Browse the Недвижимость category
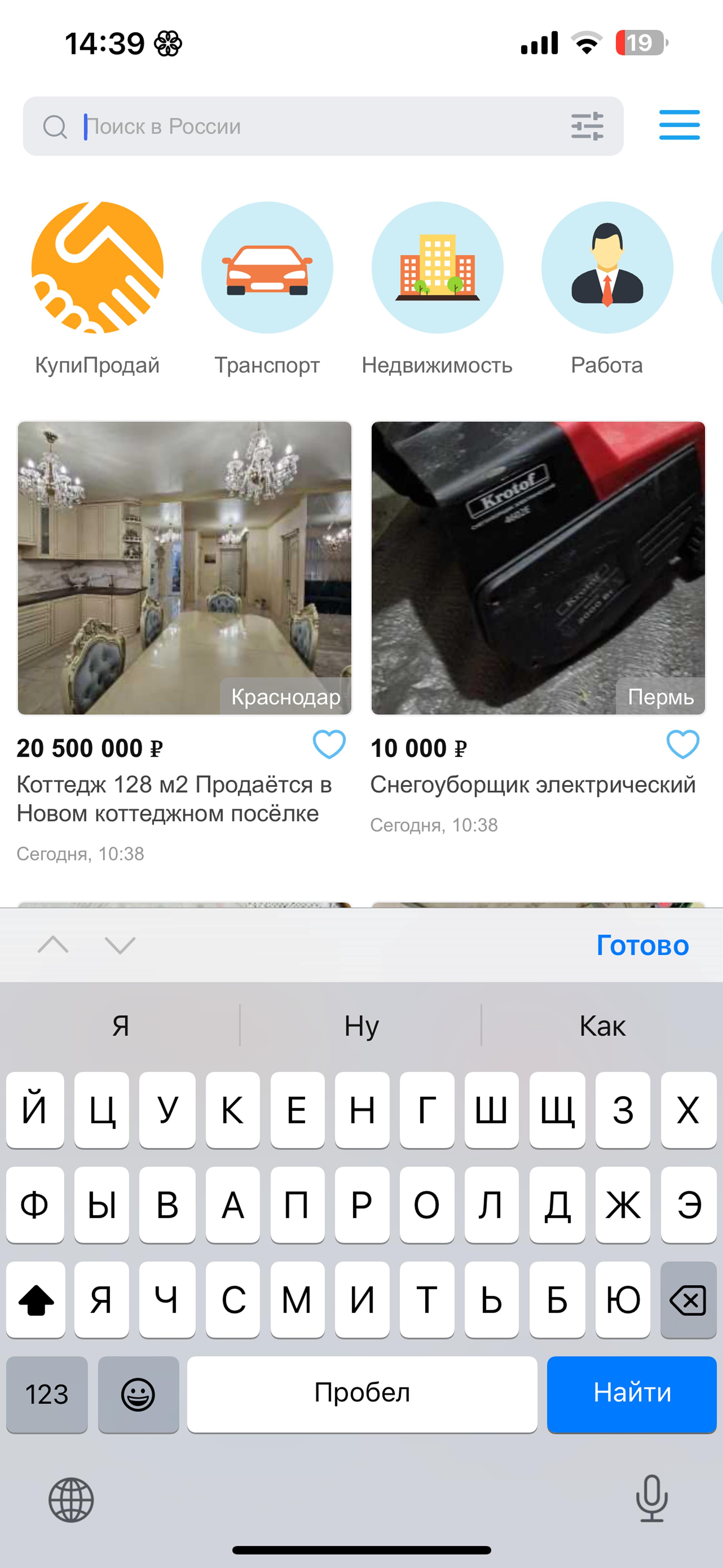Viewport: 723px width, 1568px height. pyautogui.click(x=437, y=268)
